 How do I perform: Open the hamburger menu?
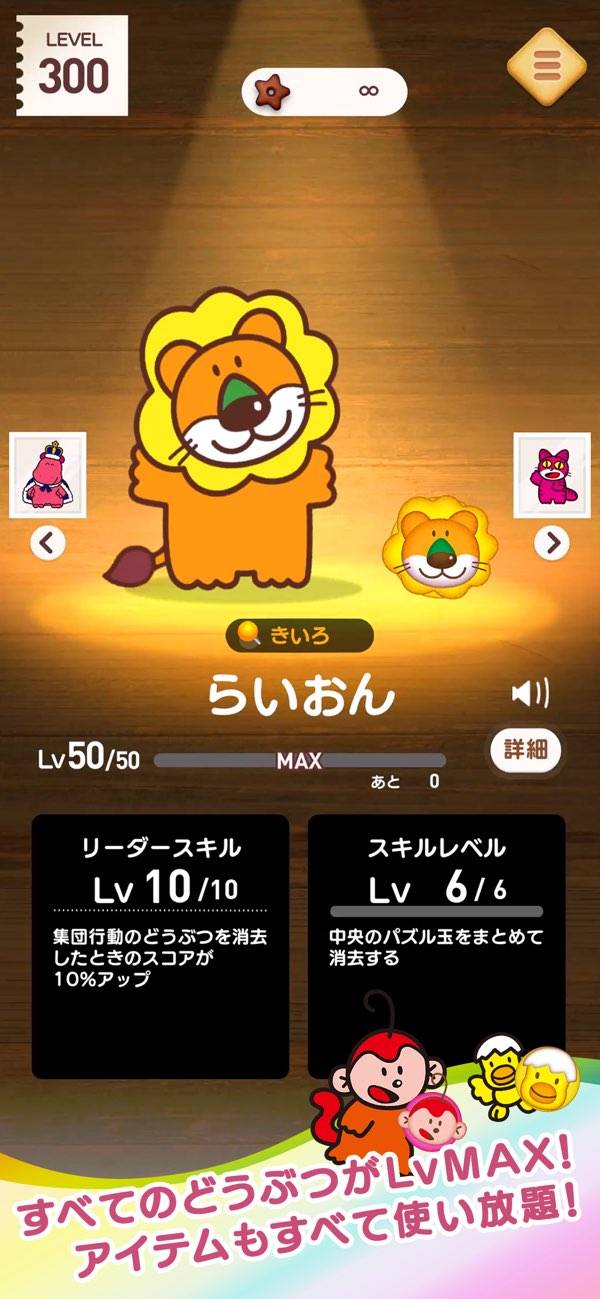[546, 66]
